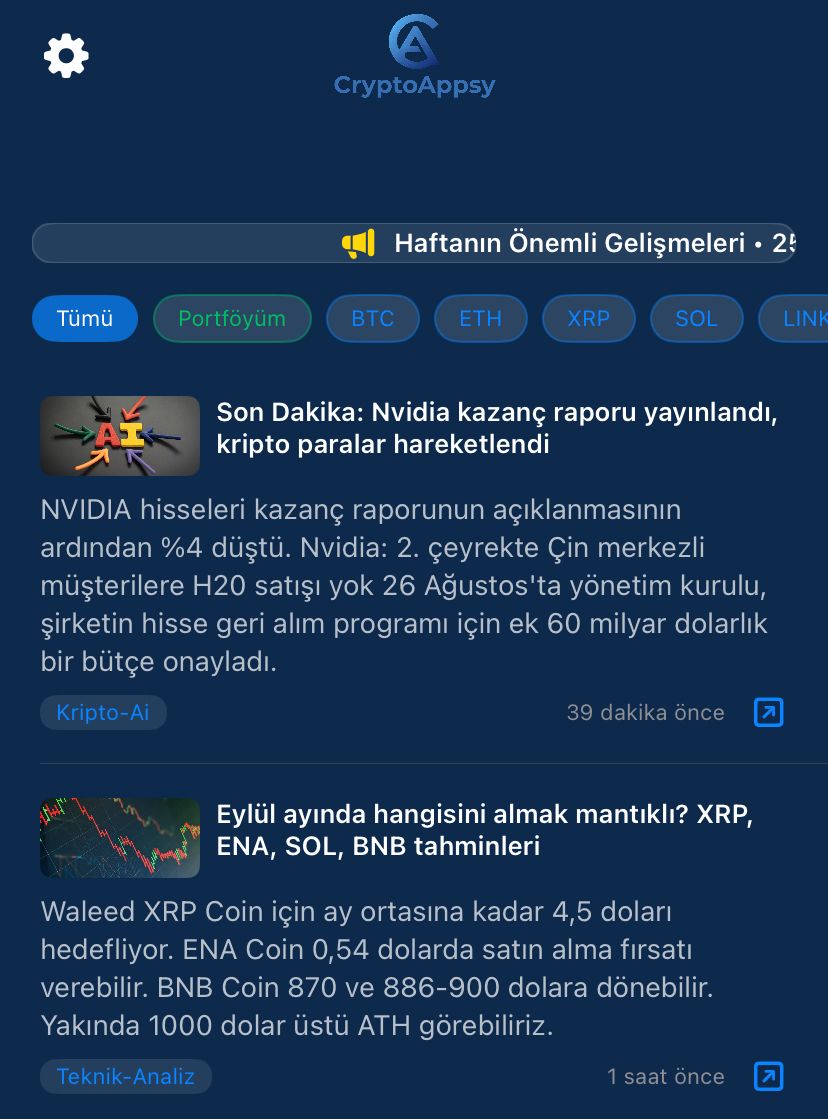
Task: Tap the Teknik-Analiz category tag
Action: point(126,1077)
